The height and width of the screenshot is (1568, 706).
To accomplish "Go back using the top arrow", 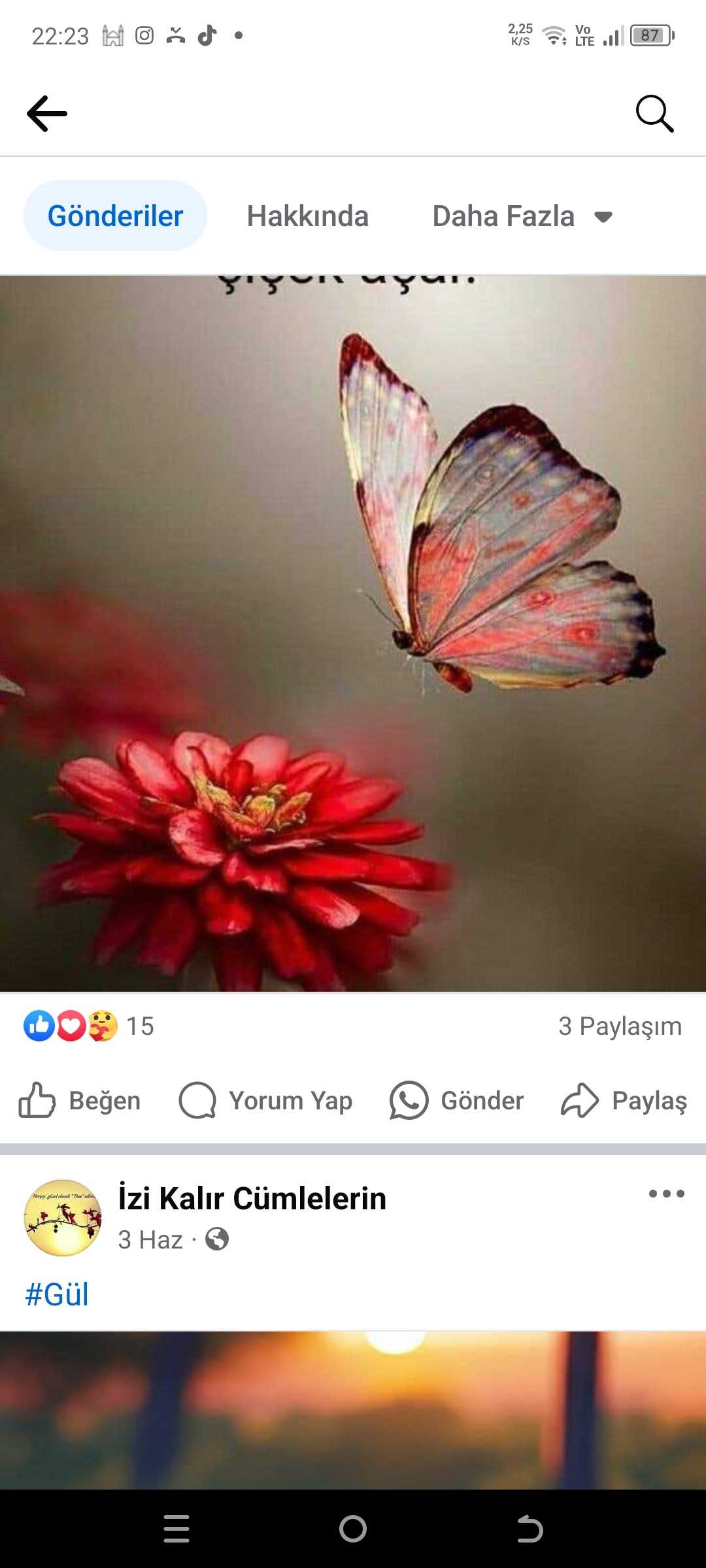I will pos(47,114).
